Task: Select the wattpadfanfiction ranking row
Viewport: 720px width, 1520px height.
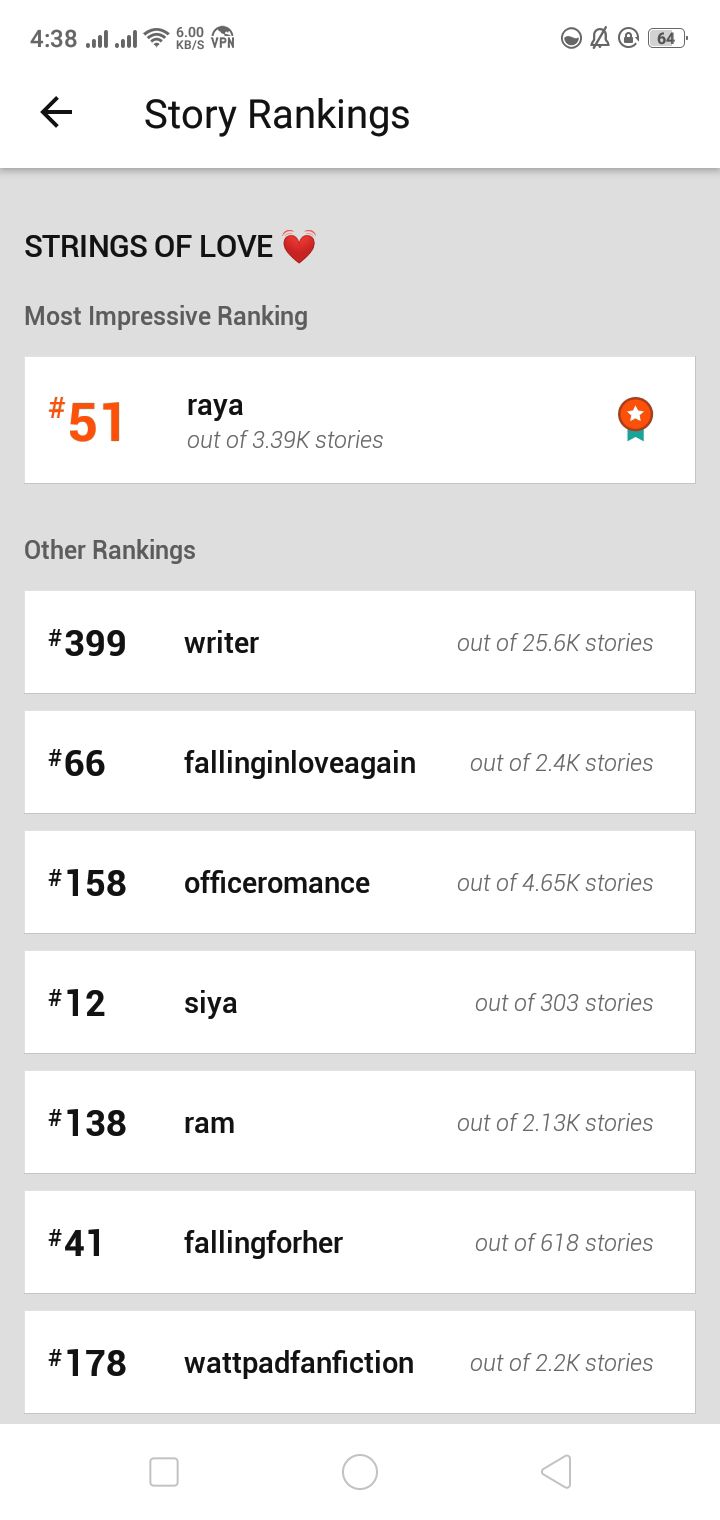Action: pos(360,1362)
